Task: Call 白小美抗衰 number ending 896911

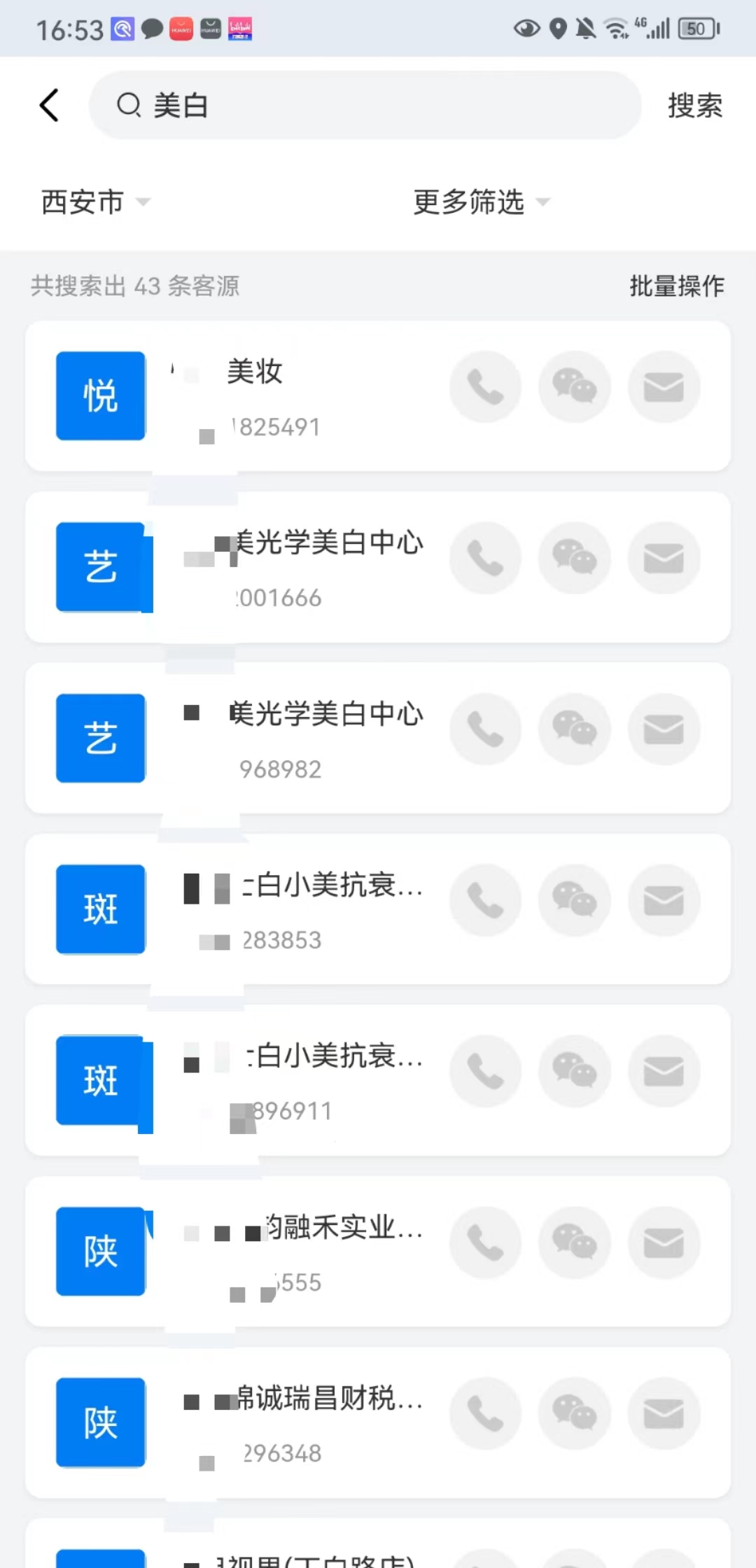Action: [x=485, y=1071]
